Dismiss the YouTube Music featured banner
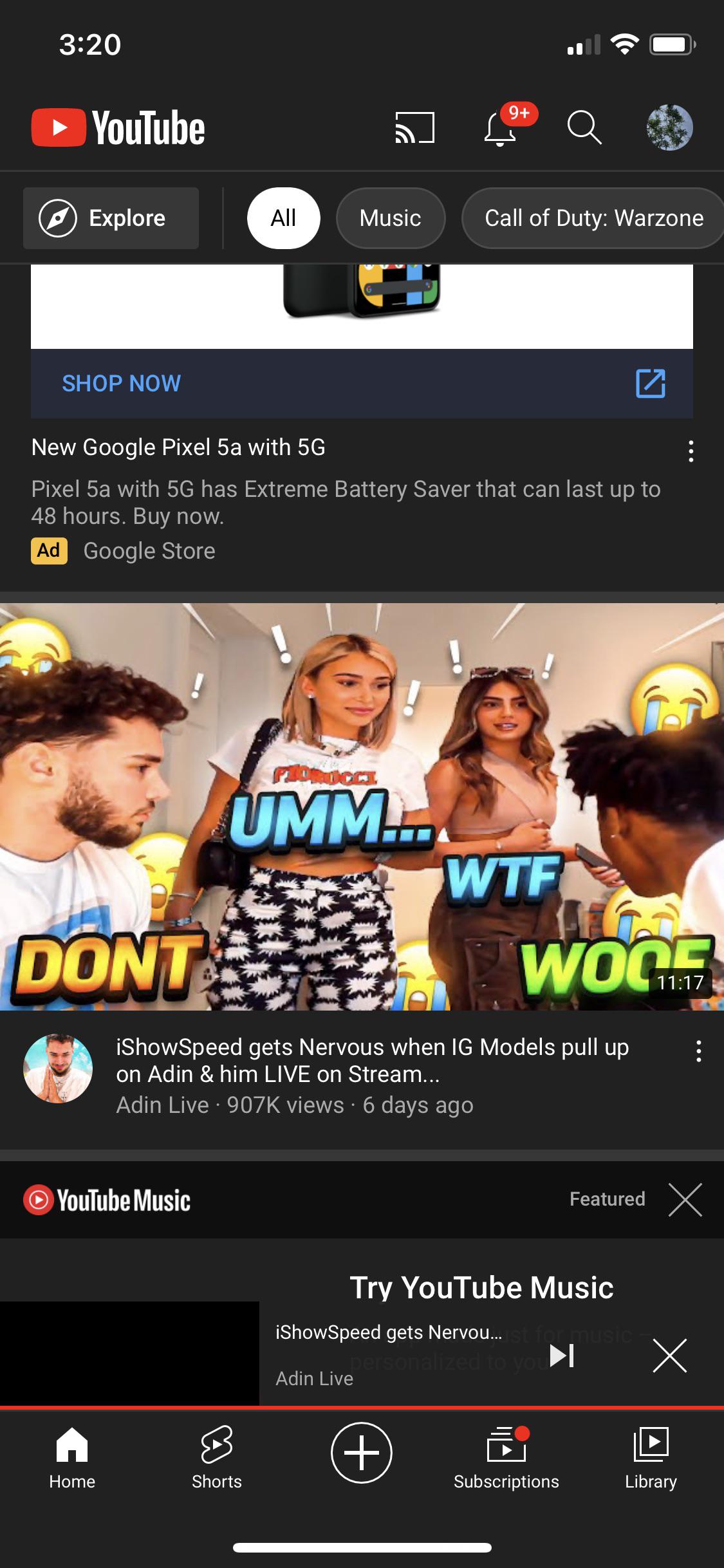724x1568 pixels. (x=685, y=1200)
